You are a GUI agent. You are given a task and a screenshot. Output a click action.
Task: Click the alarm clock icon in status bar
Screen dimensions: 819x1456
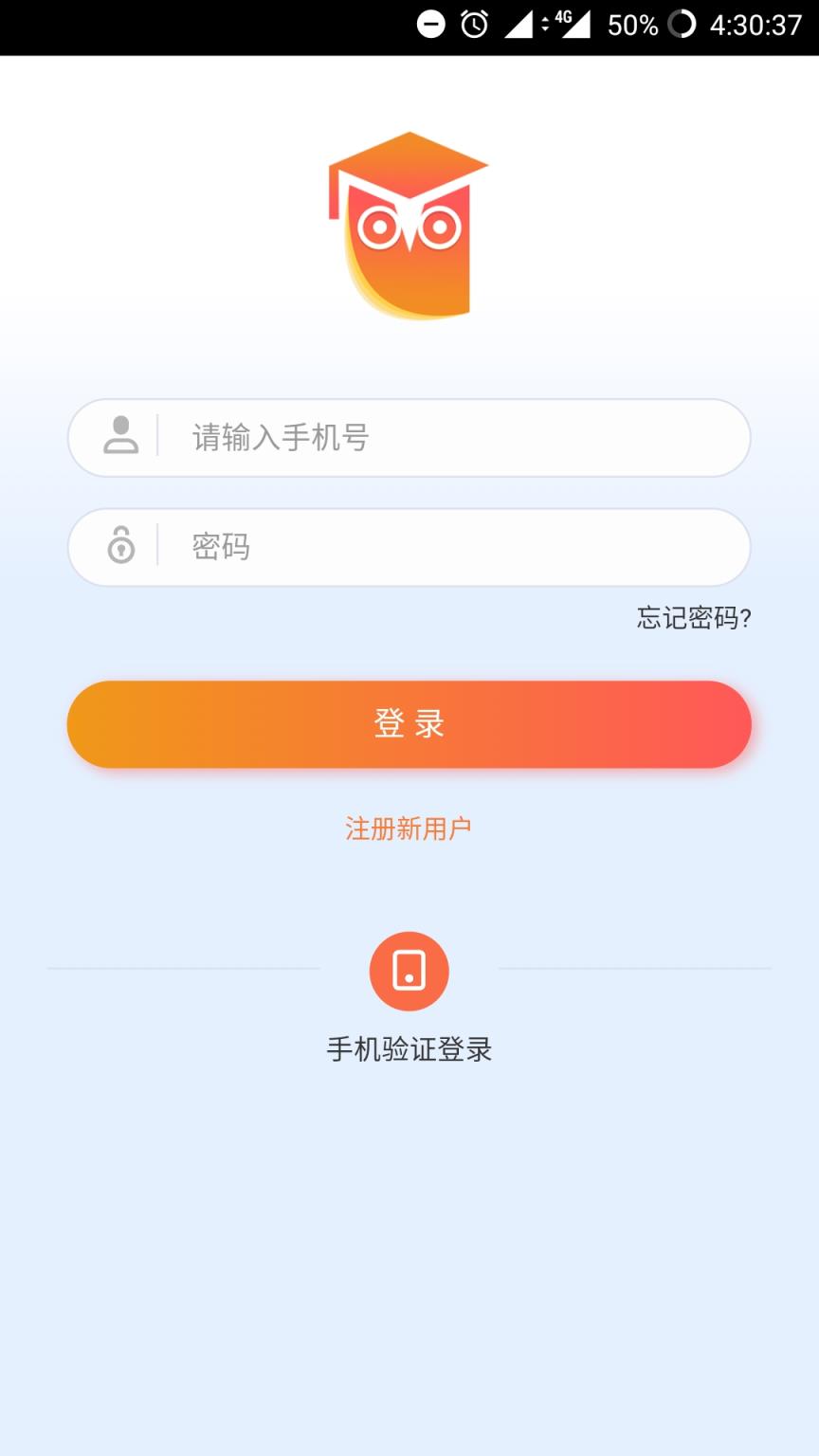point(473,24)
